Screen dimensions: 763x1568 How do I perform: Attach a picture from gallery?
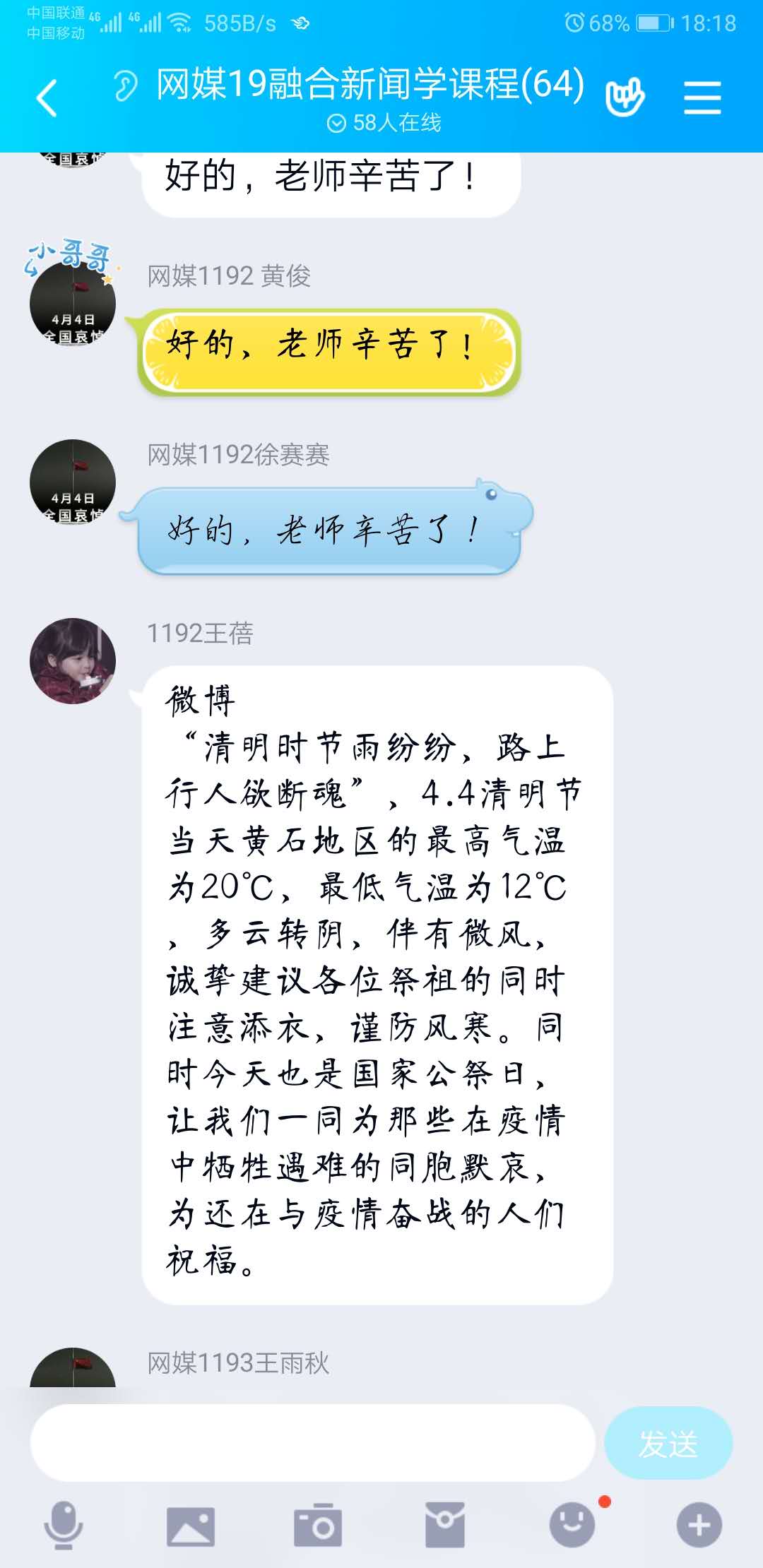(x=190, y=1526)
